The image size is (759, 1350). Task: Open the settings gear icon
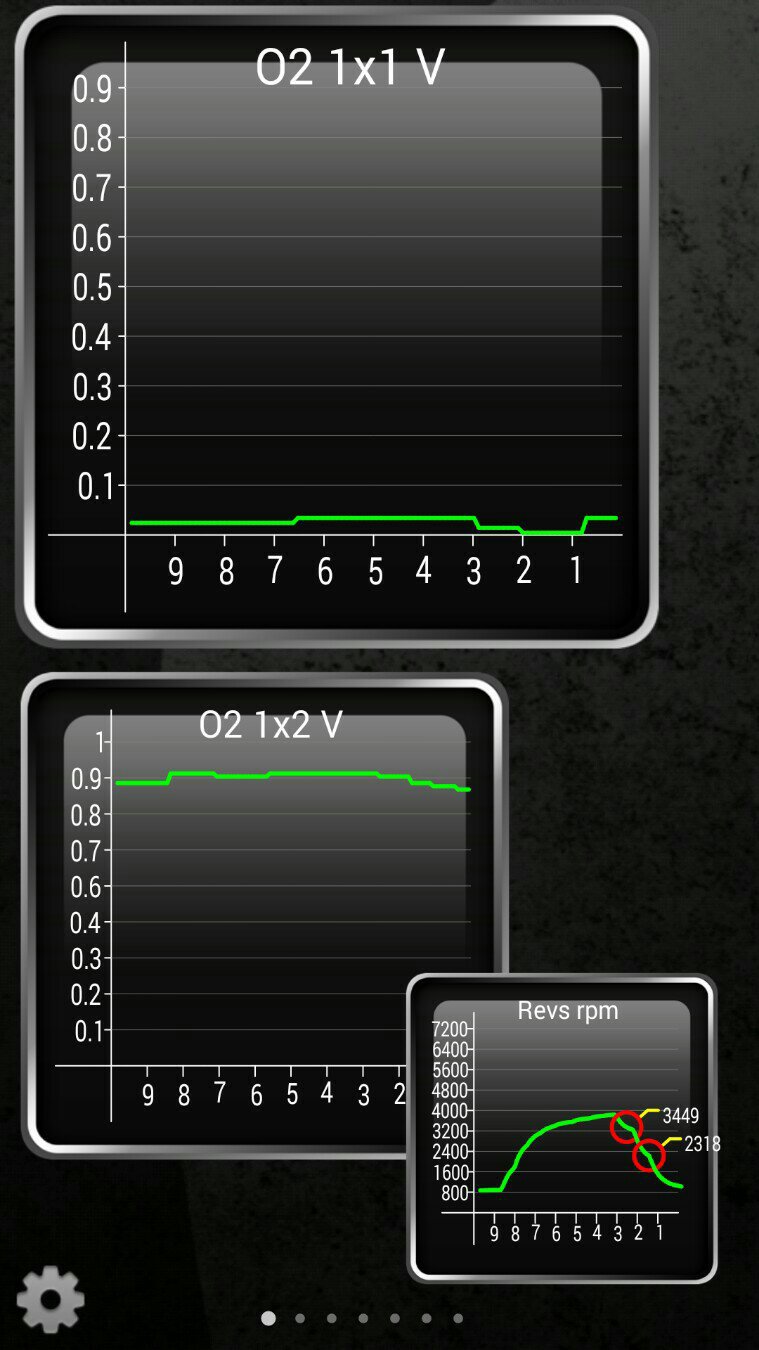[50, 1299]
